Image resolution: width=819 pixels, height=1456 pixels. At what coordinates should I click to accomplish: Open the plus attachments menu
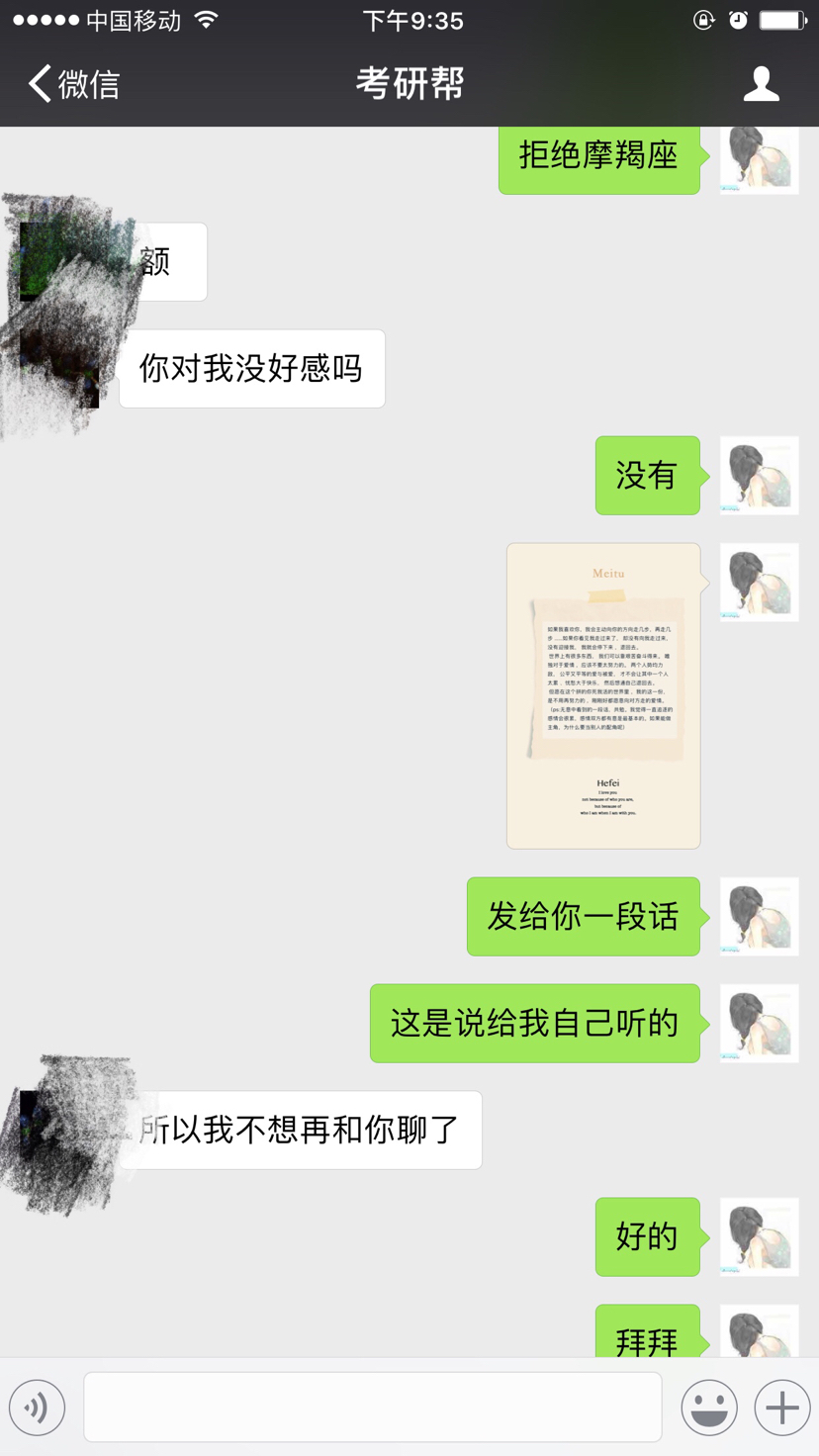point(782,1407)
